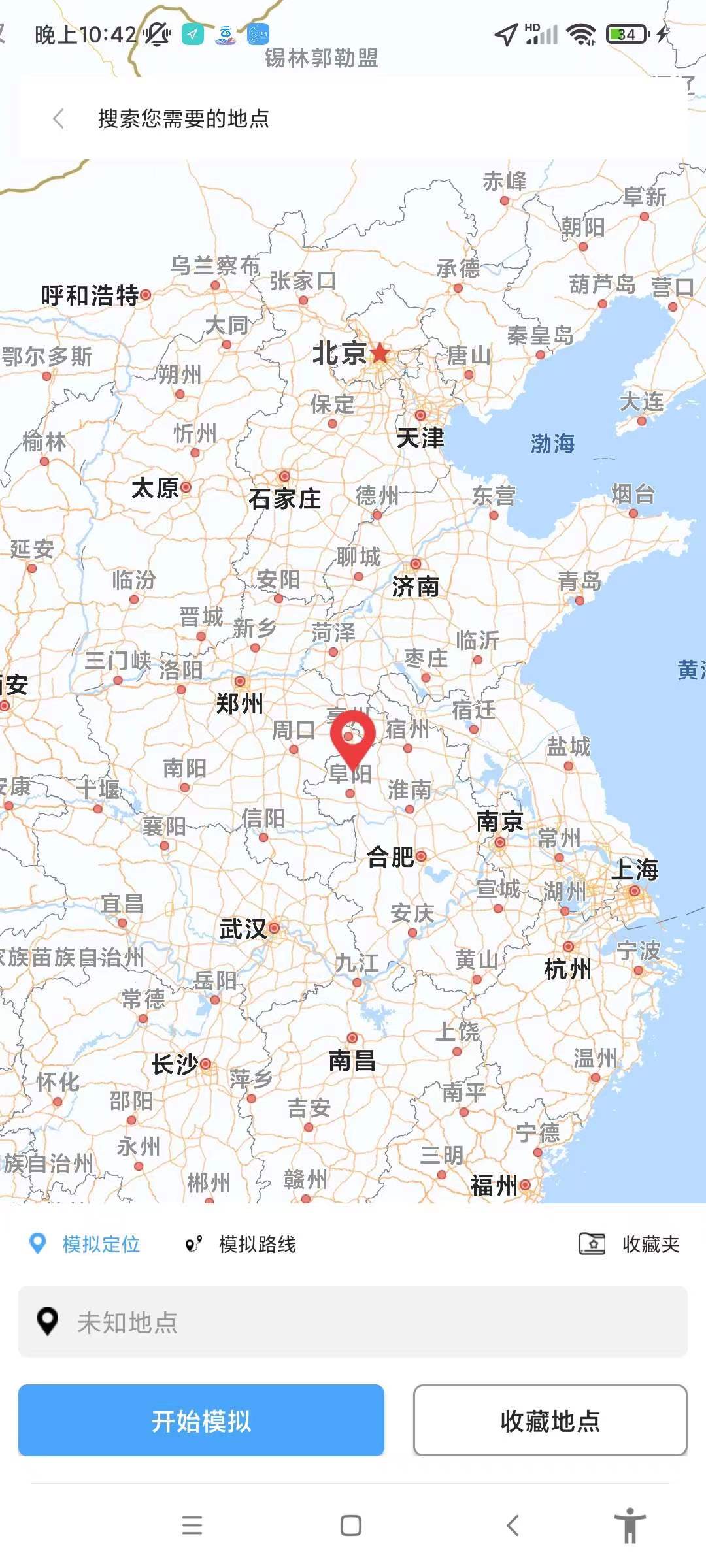Open the accessibility shortcut button
This screenshot has height=1568, width=706.
630,1526
